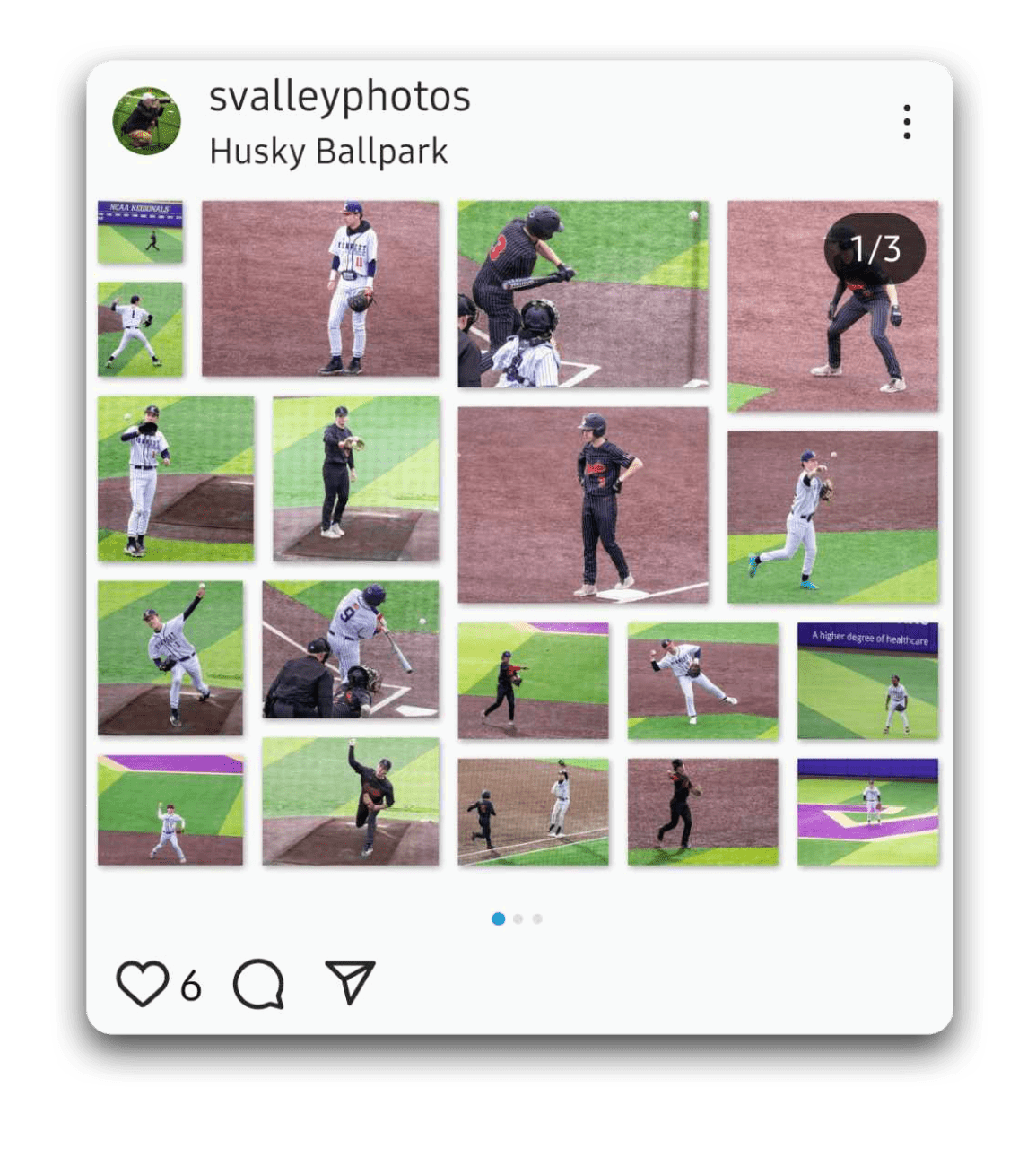Like the post with the heart icon
This screenshot has height=1157, width=1036.
click(143, 983)
